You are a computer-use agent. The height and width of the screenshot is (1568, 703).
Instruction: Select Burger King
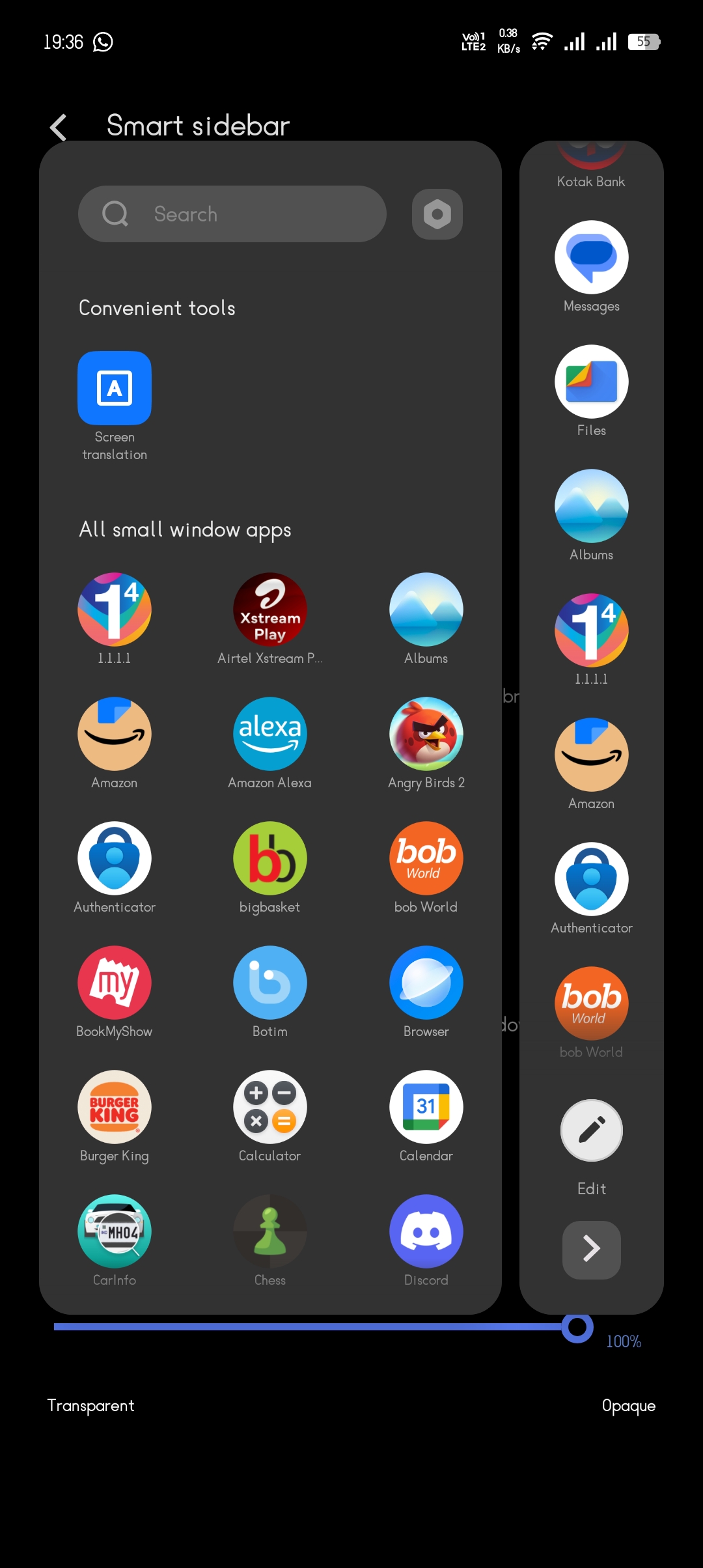[115, 1107]
